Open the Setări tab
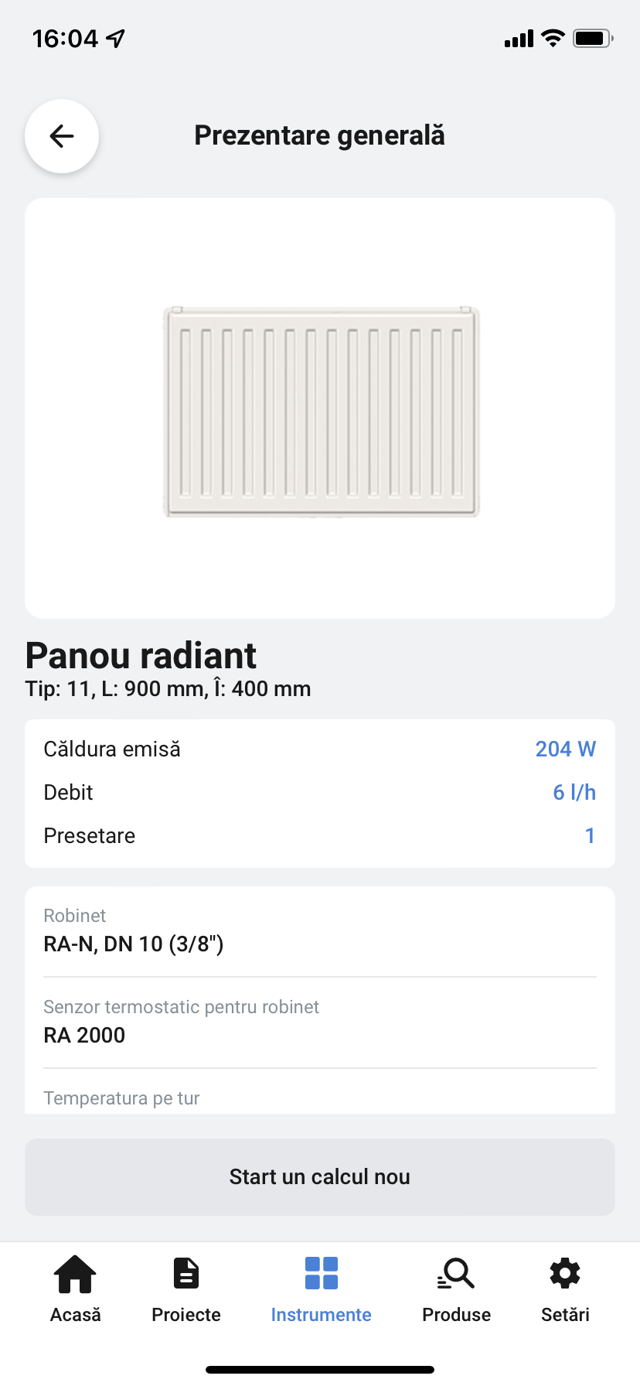 click(565, 1289)
